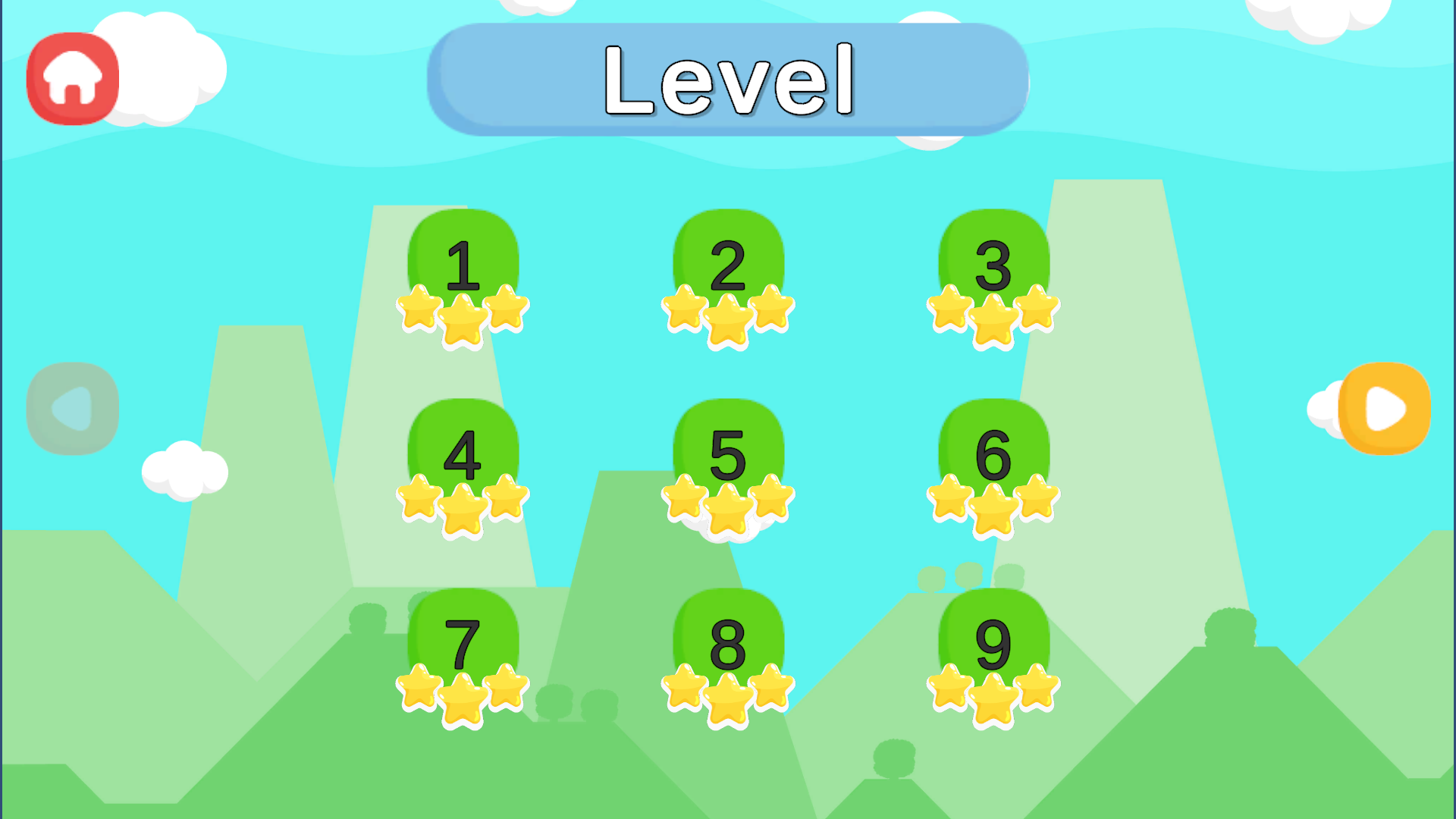This screenshot has width=1456, height=819.
Task: Go to the next page of levels
Action: click(x=1384, y=409)
